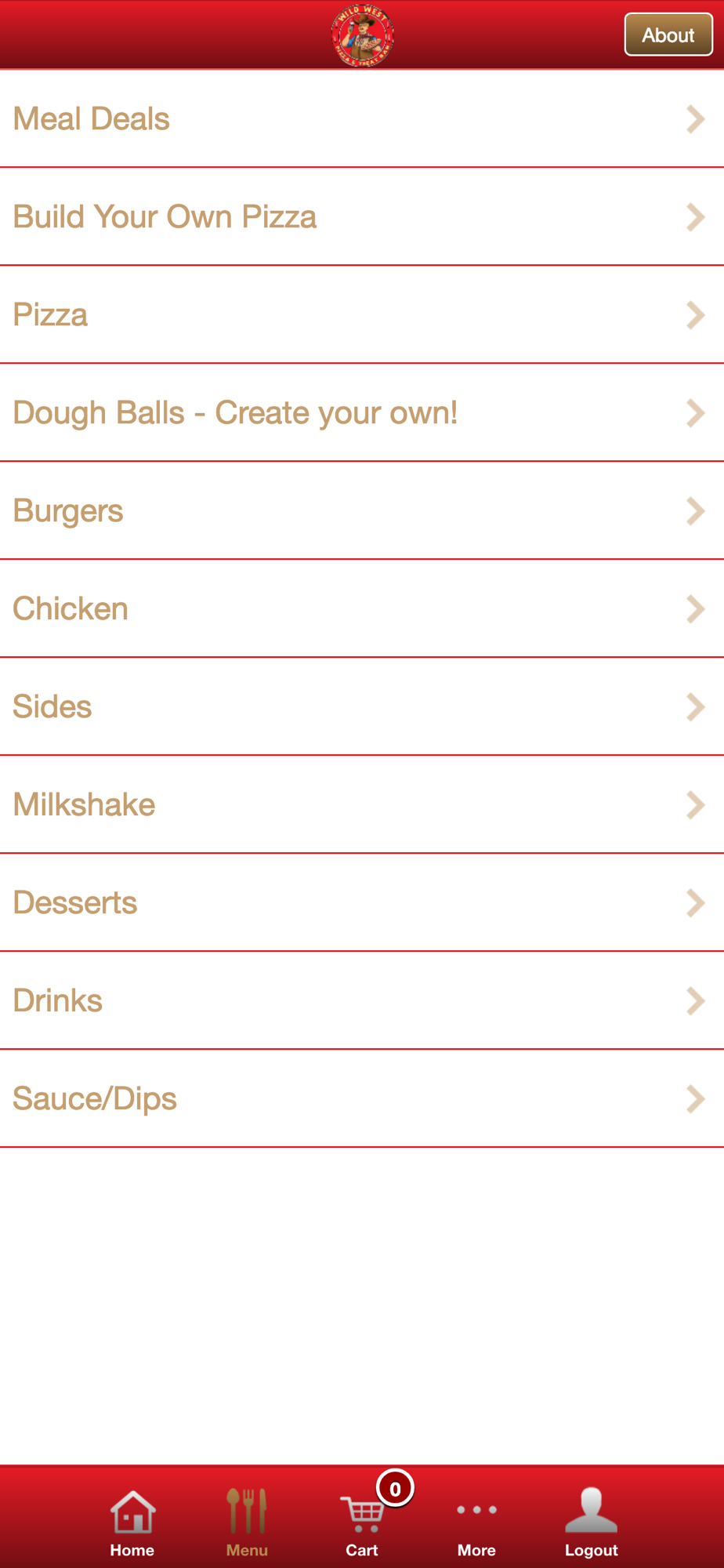Viewport: 724px width, 1568px height.
Task: Browse the Sides section
Action: coord(362,707)
